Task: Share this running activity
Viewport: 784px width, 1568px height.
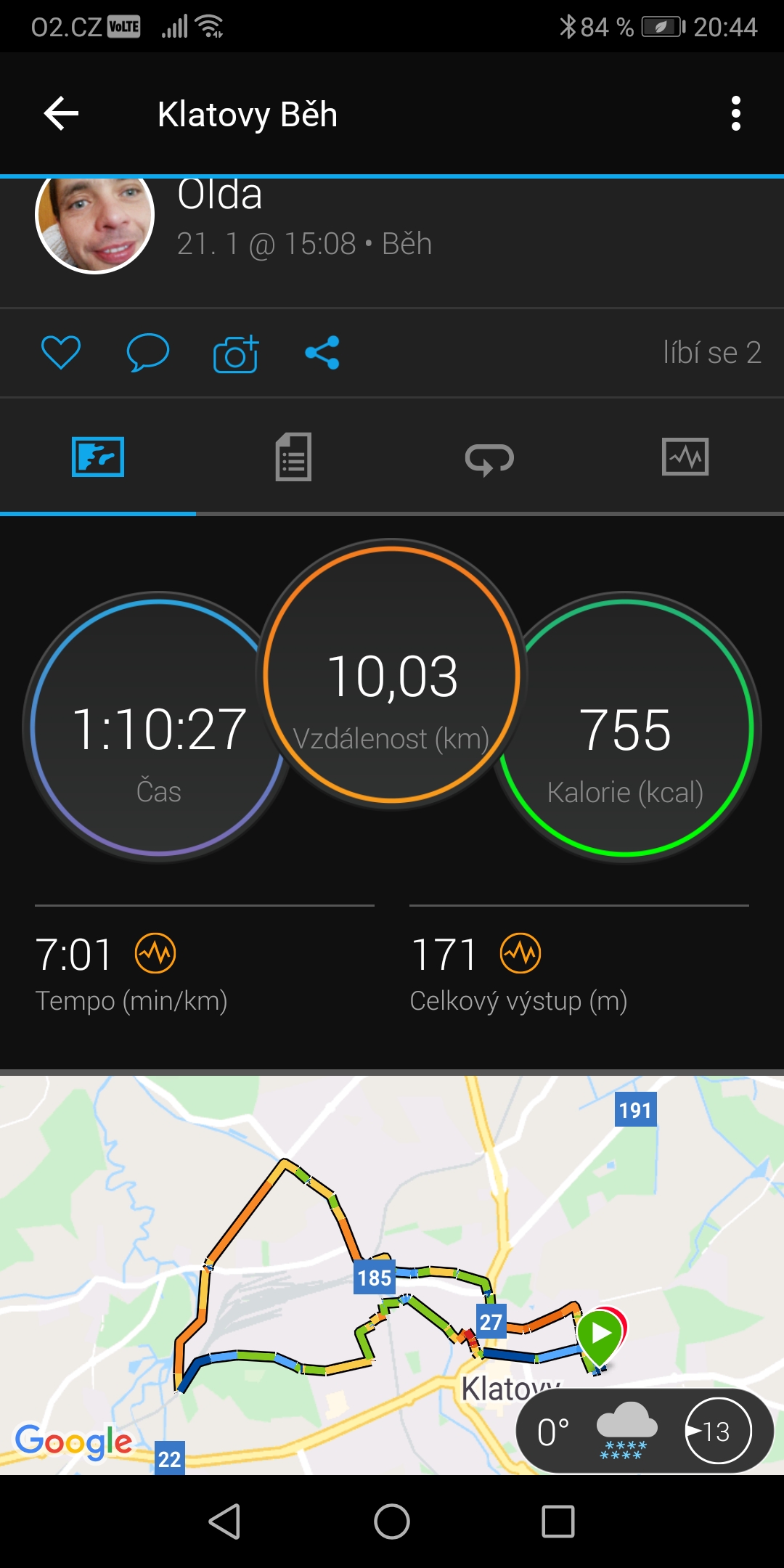Action: click(x=322, y=353)
